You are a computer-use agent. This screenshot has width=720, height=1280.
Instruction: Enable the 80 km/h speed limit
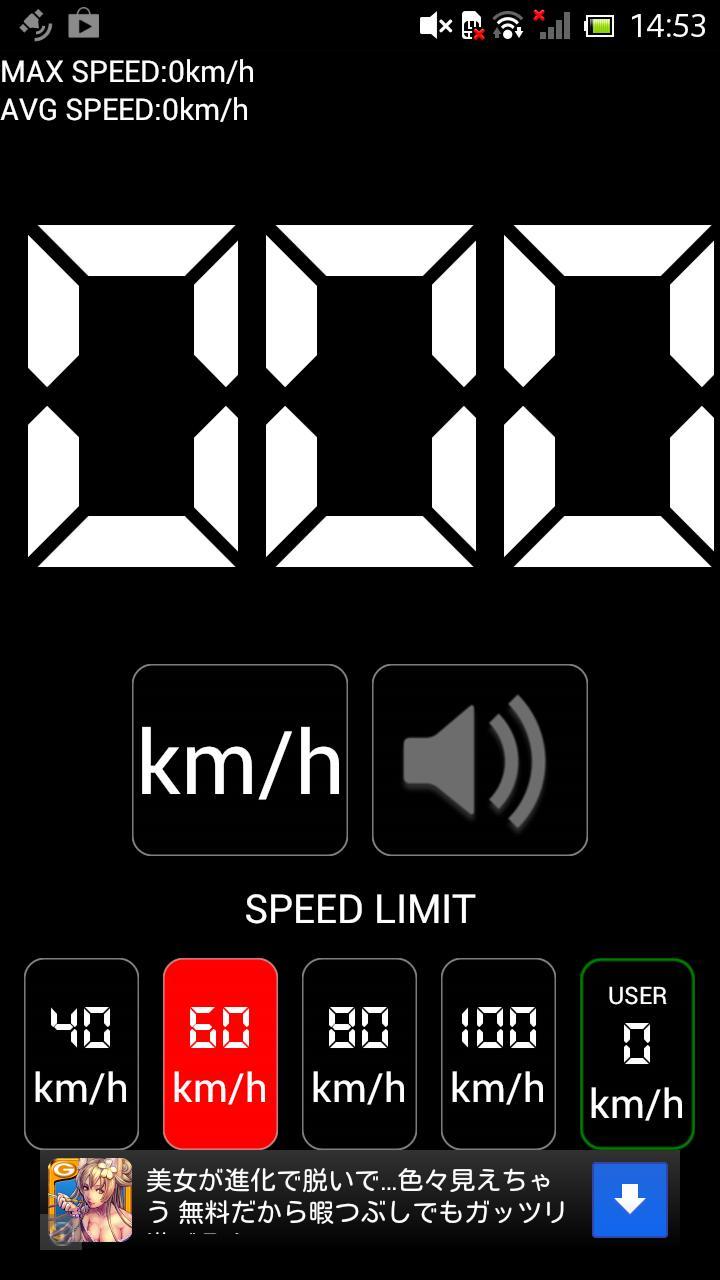pos(359,1052)
